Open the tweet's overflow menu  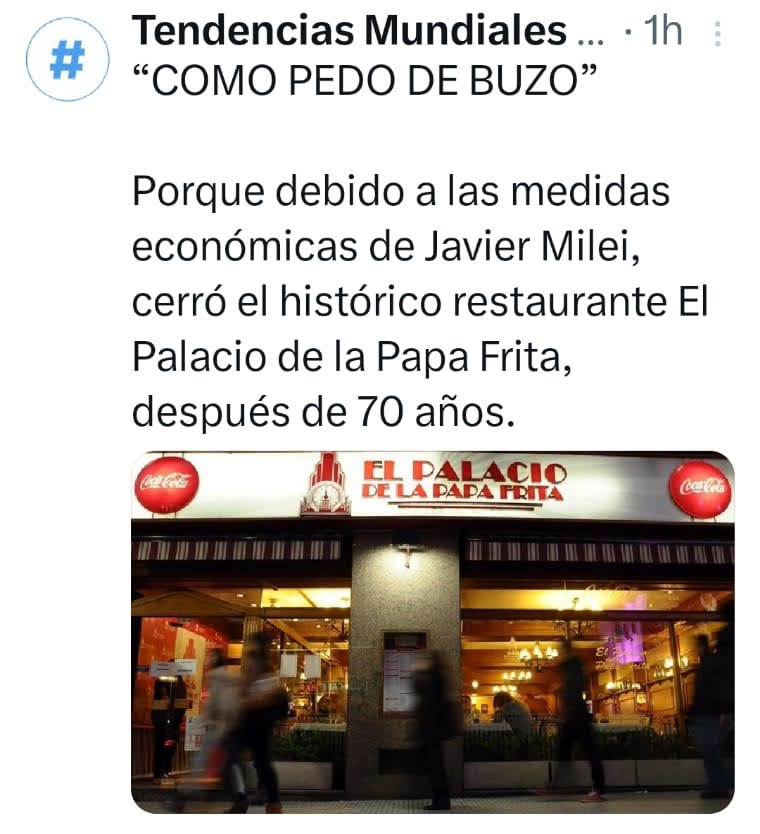[716, 34]
